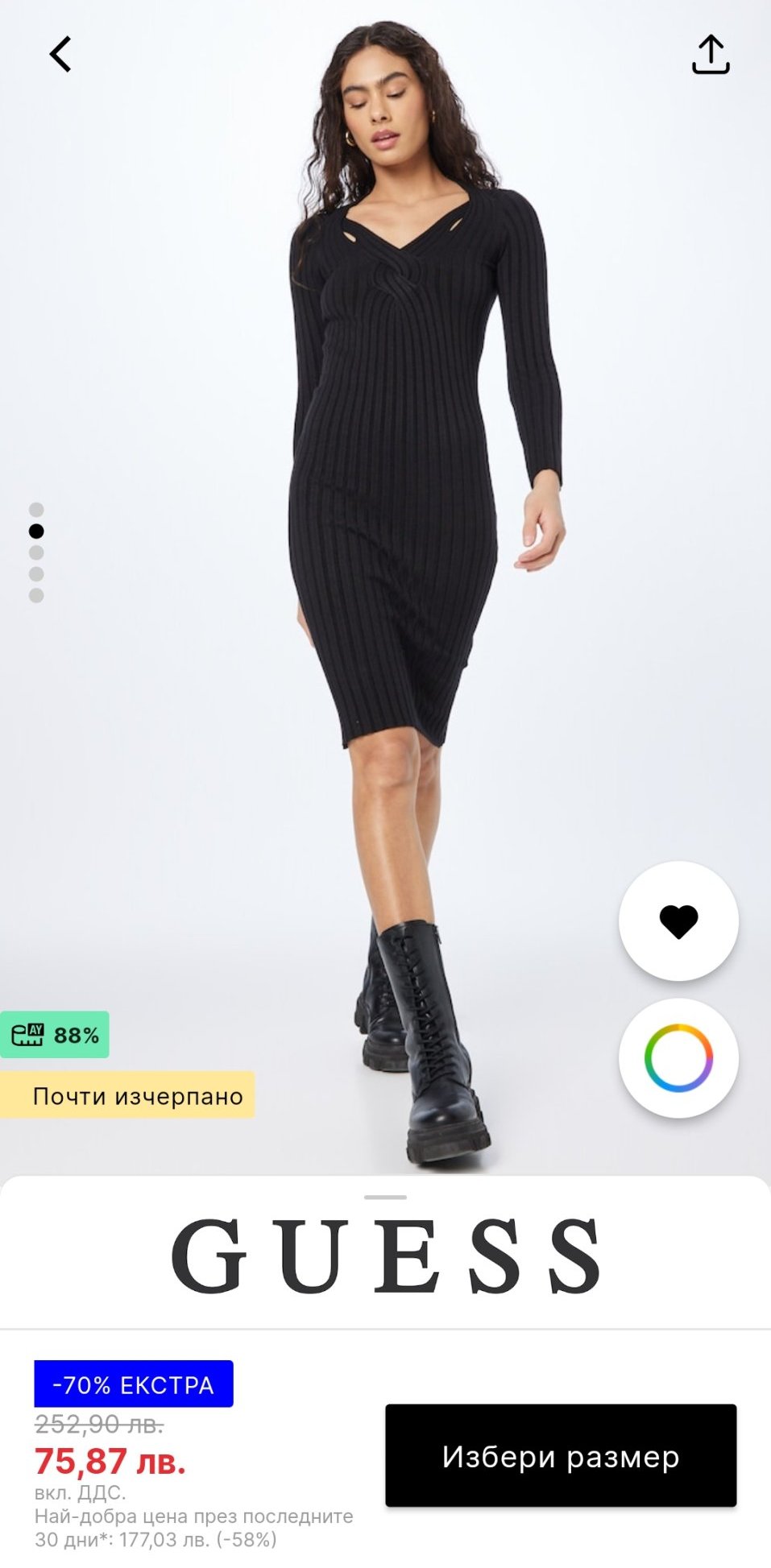Expand the product details sheet handle
771x1568 pixels.
click(385, 1198)
